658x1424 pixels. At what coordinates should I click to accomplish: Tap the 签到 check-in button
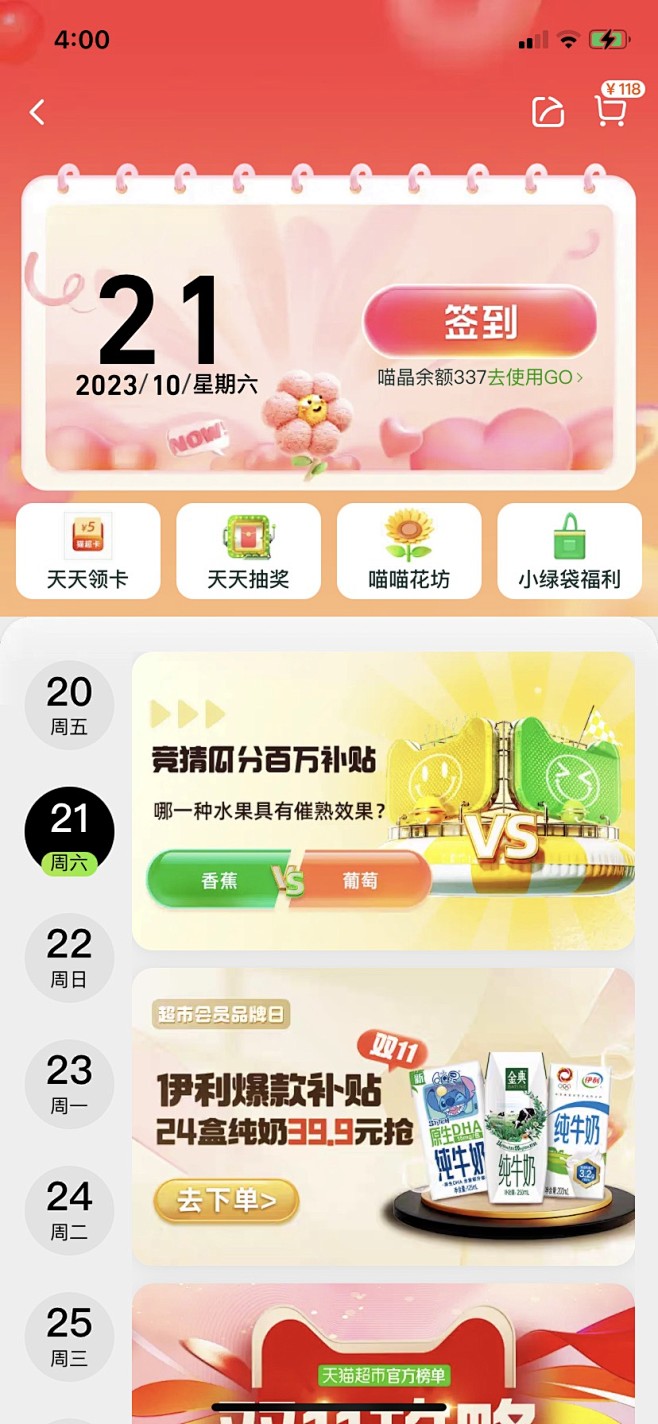click(480, 322)
